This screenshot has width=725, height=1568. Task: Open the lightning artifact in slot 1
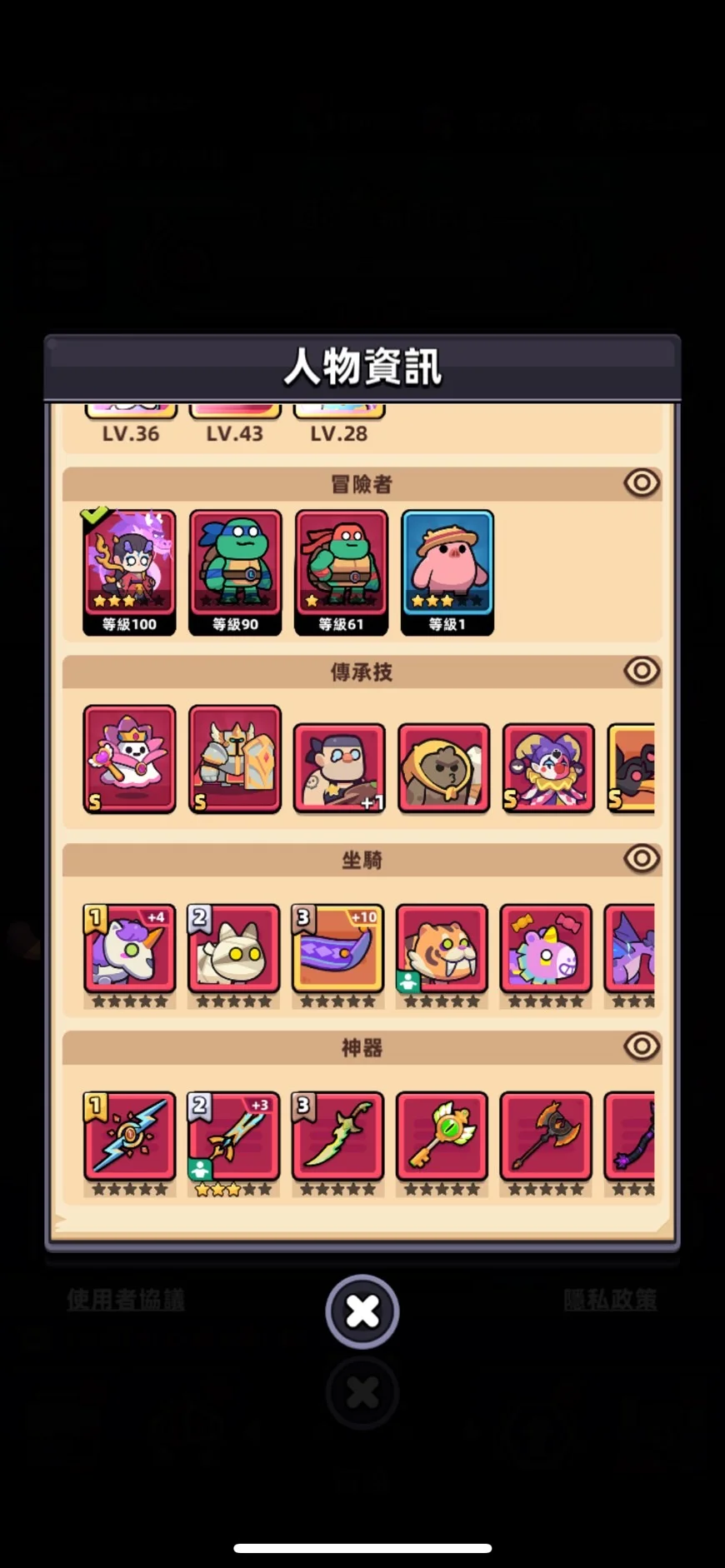click(x=129, y=1136)
